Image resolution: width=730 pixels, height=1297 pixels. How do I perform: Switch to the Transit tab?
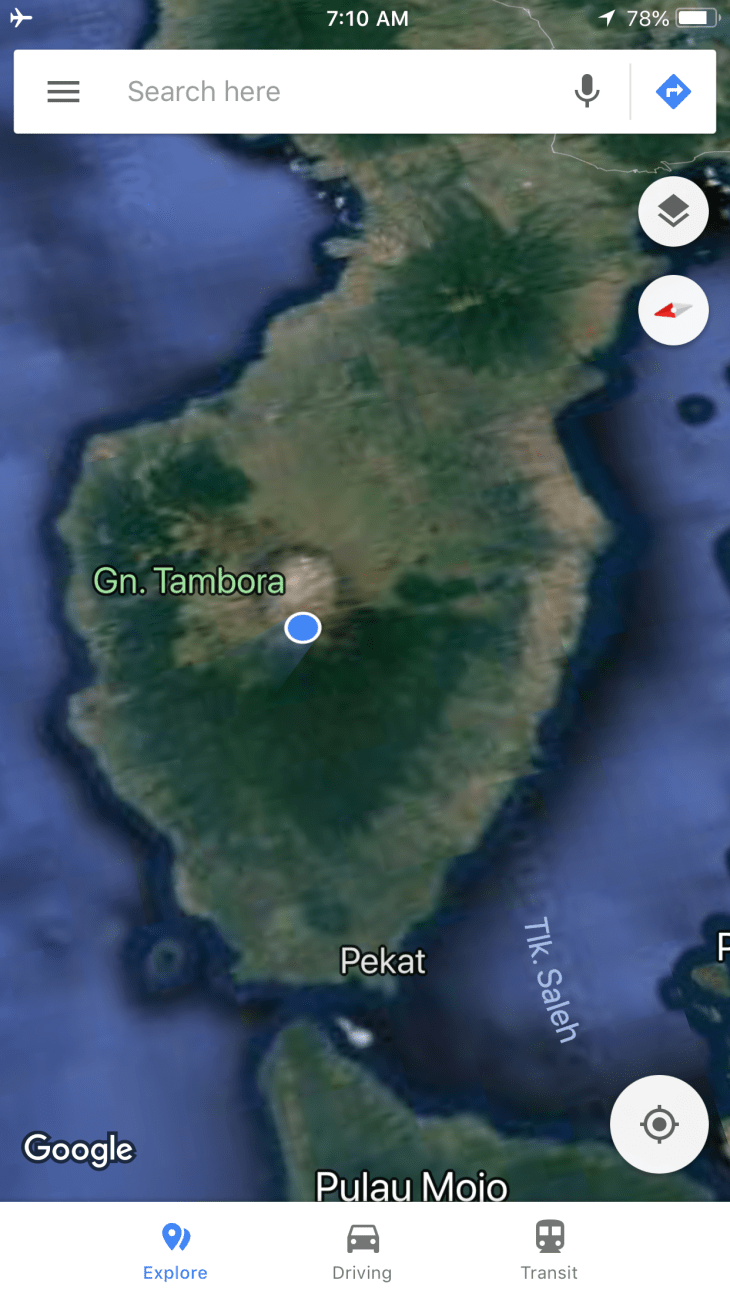549,1250
